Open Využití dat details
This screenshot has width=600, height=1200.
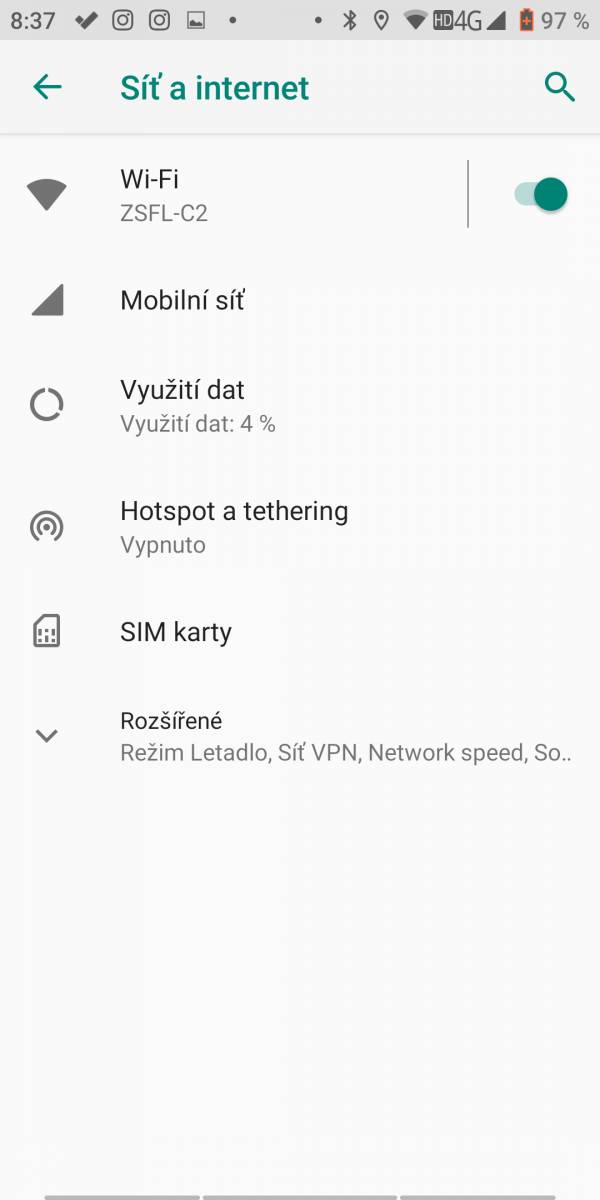pyautogui.click(x=300, y=405)
